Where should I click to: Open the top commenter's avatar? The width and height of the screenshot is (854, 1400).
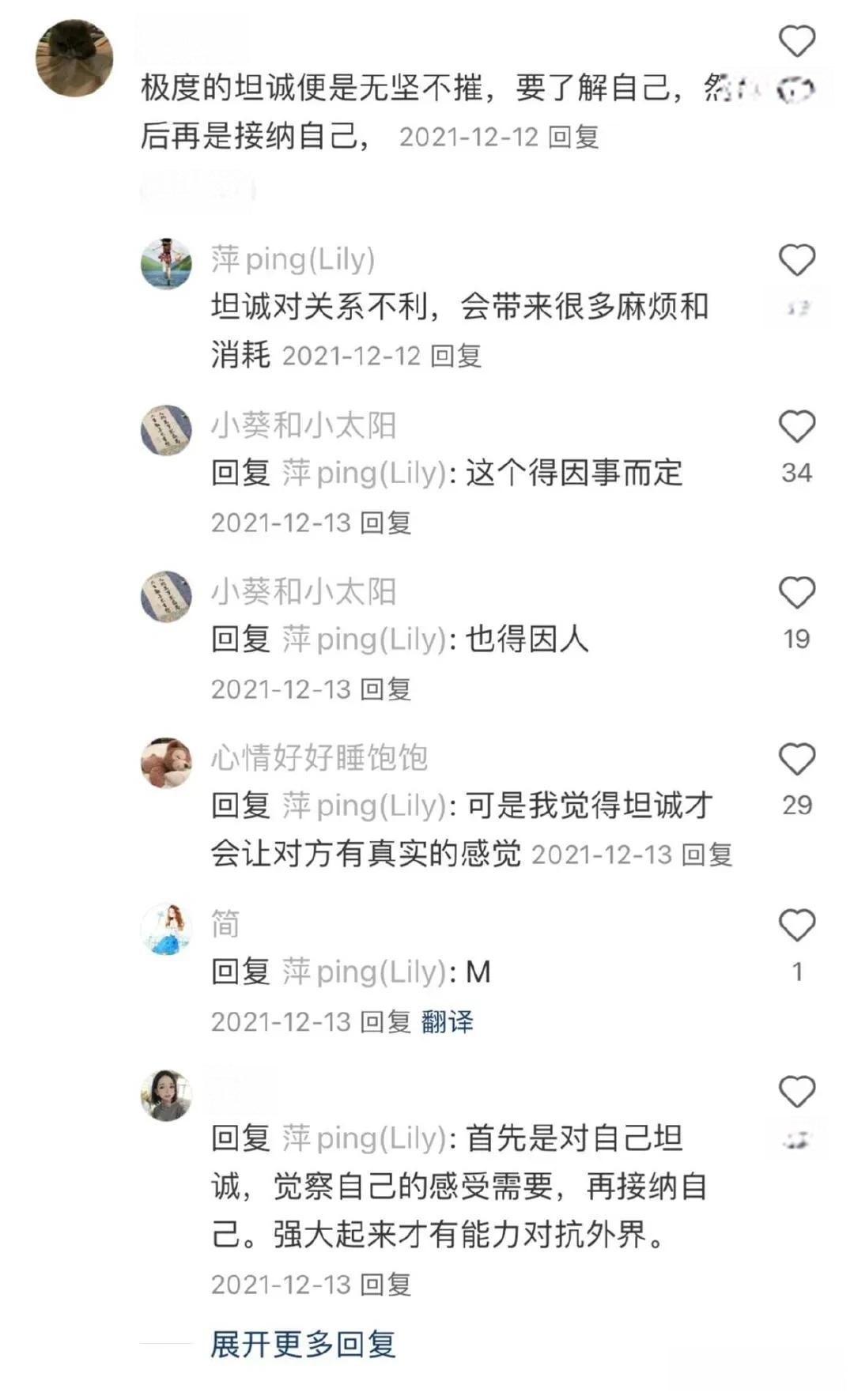pos(74,58)
